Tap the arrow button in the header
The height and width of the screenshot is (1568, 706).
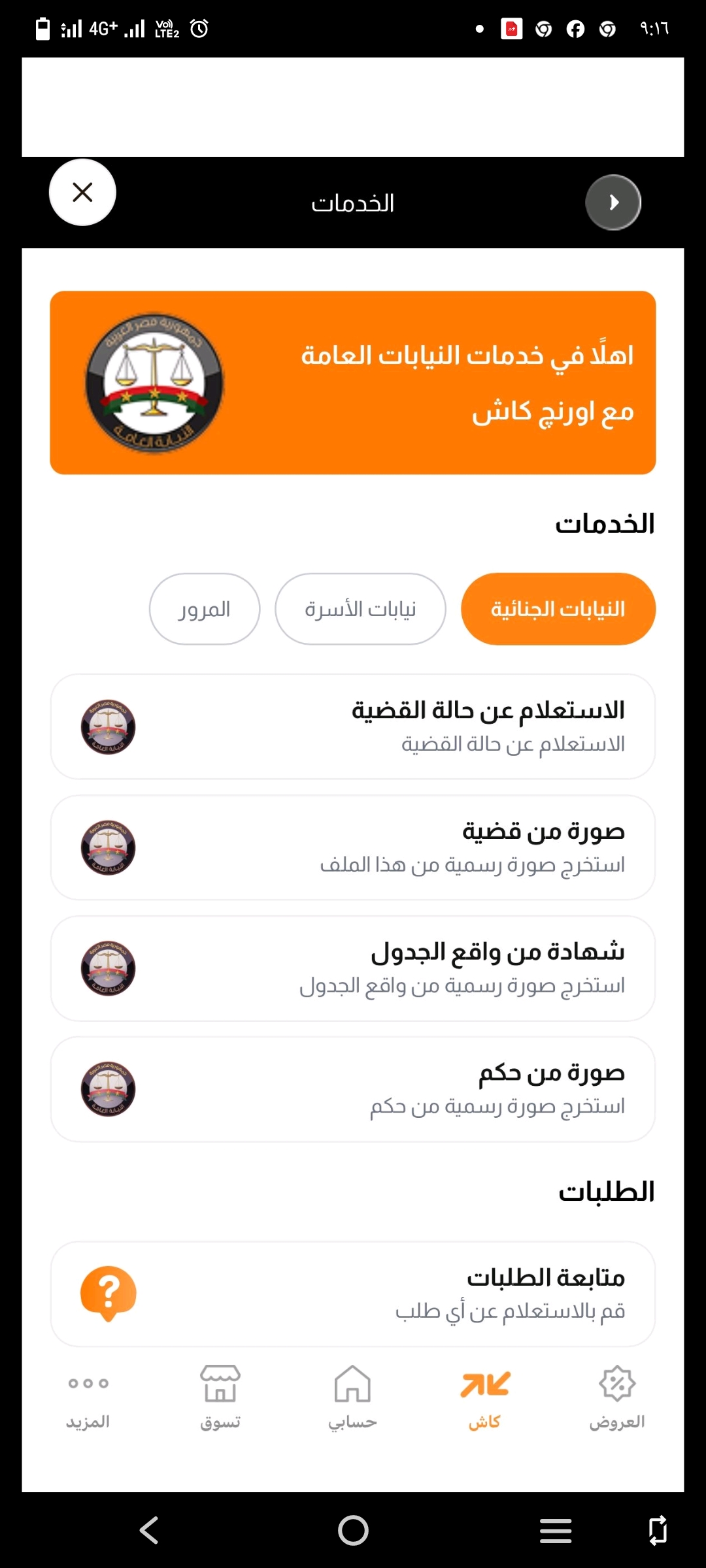(x=613, y=203)
